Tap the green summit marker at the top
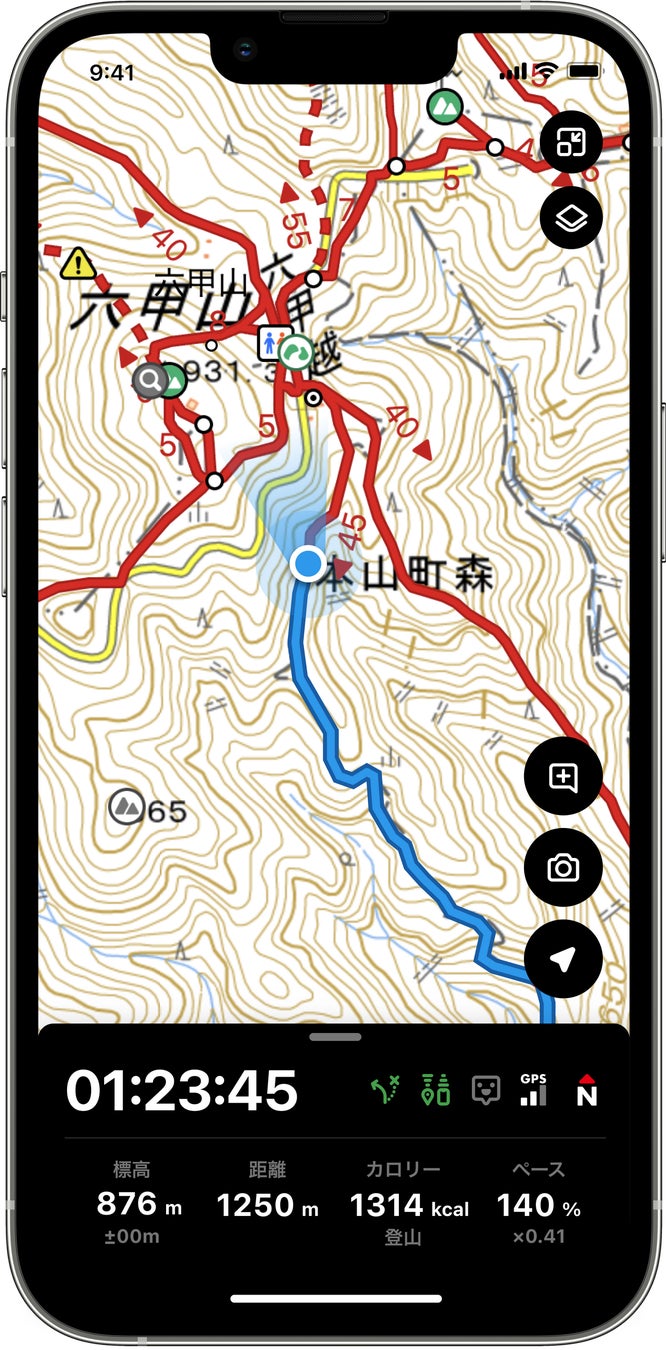Screen dimensions: 666x1350 (442, 104)
